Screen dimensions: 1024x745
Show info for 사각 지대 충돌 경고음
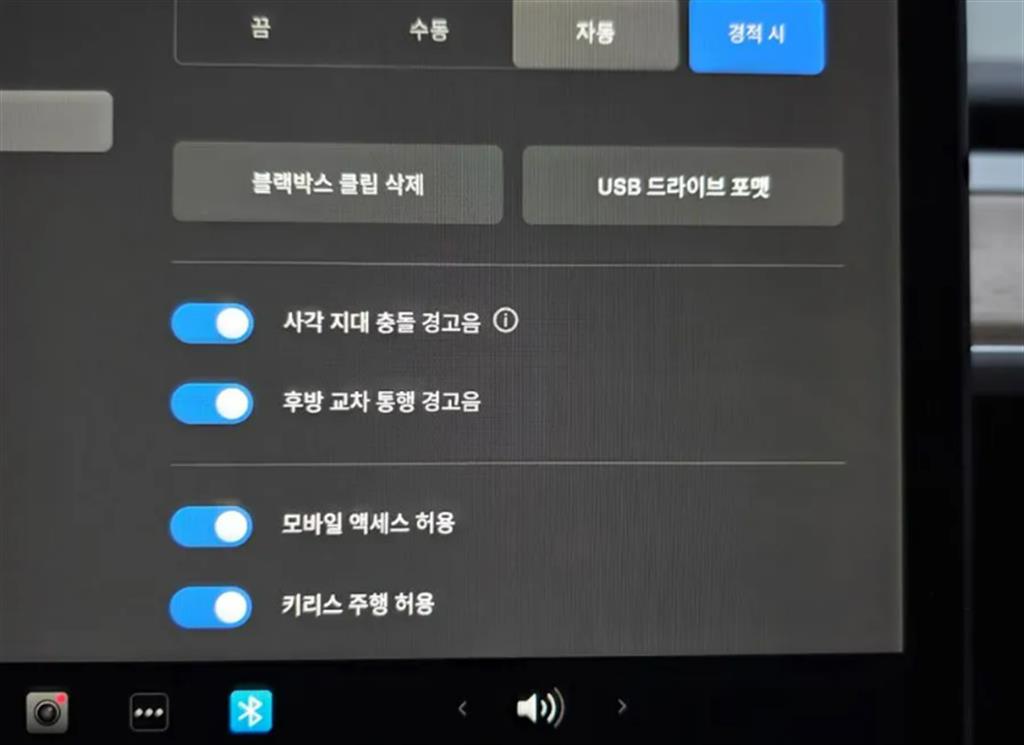(507, 321)
